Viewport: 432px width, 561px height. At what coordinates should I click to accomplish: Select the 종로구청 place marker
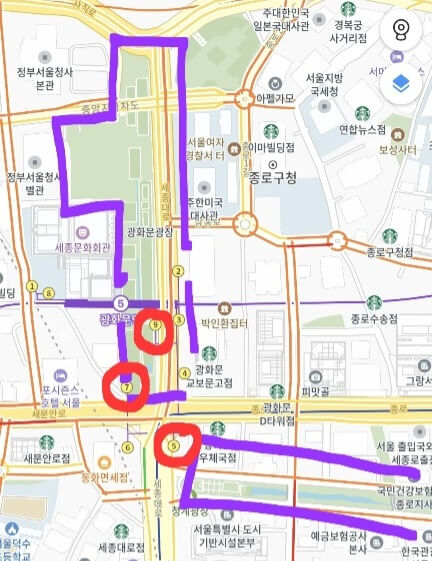(273, 165)
